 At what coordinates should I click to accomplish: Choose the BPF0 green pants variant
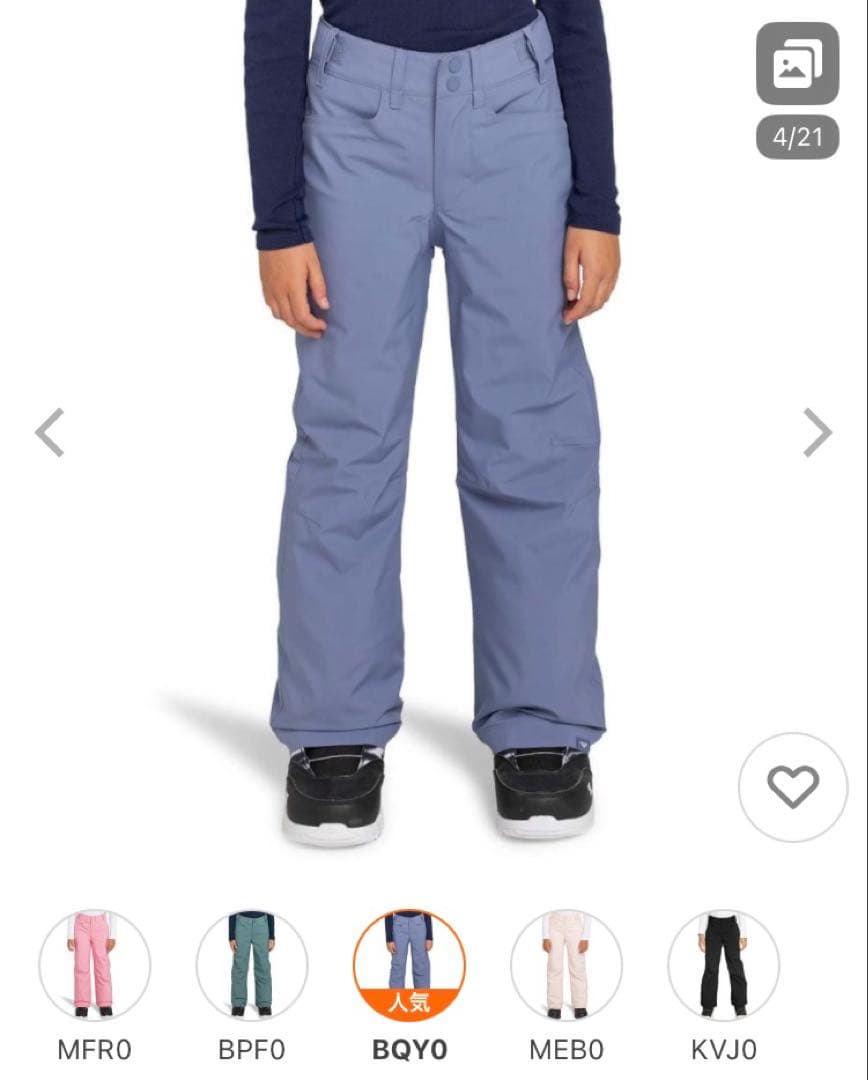pyautogui.click(x=252, y=965)
